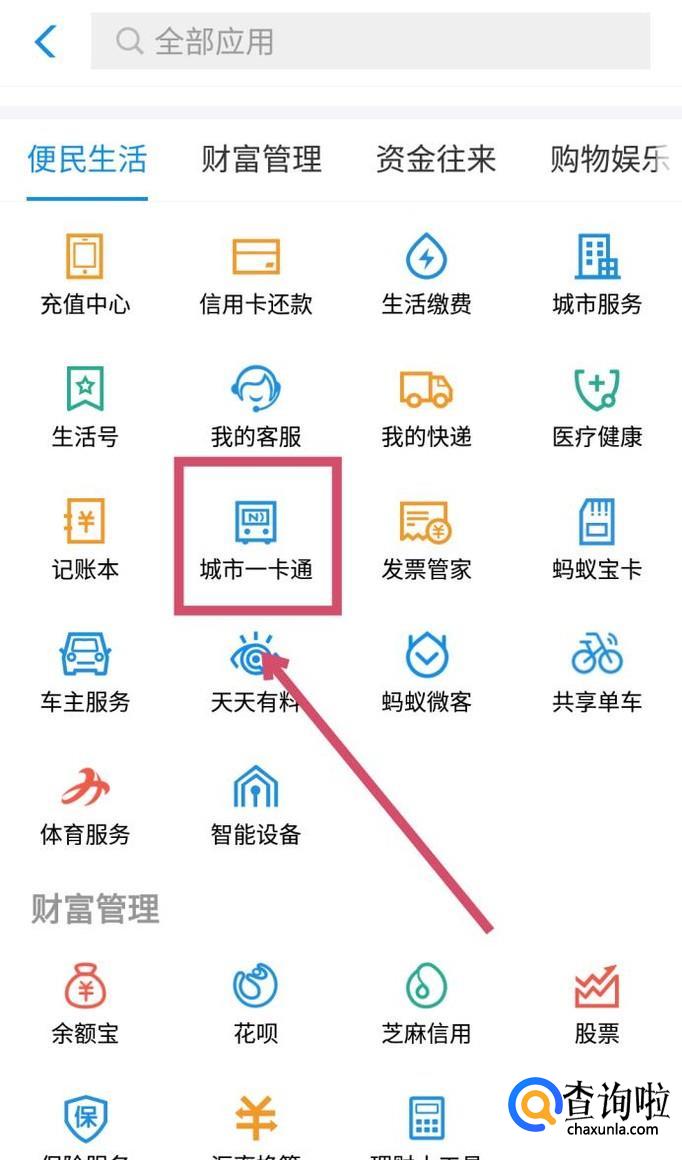
Task: Open 信用卡还款
Action: click(256, 273)
